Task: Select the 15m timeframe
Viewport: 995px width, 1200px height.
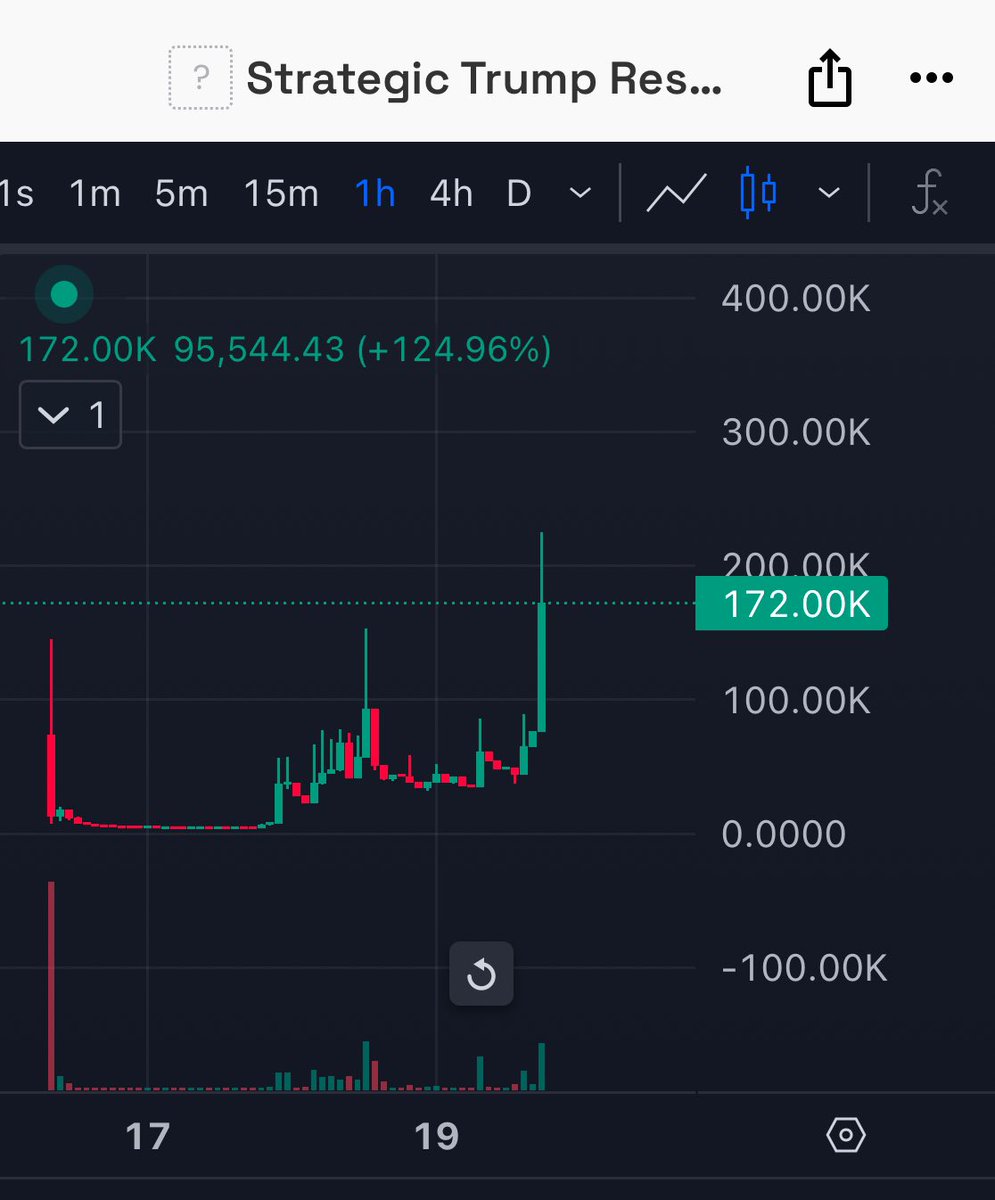Action: pyautogui.click(x=281, y=193)
